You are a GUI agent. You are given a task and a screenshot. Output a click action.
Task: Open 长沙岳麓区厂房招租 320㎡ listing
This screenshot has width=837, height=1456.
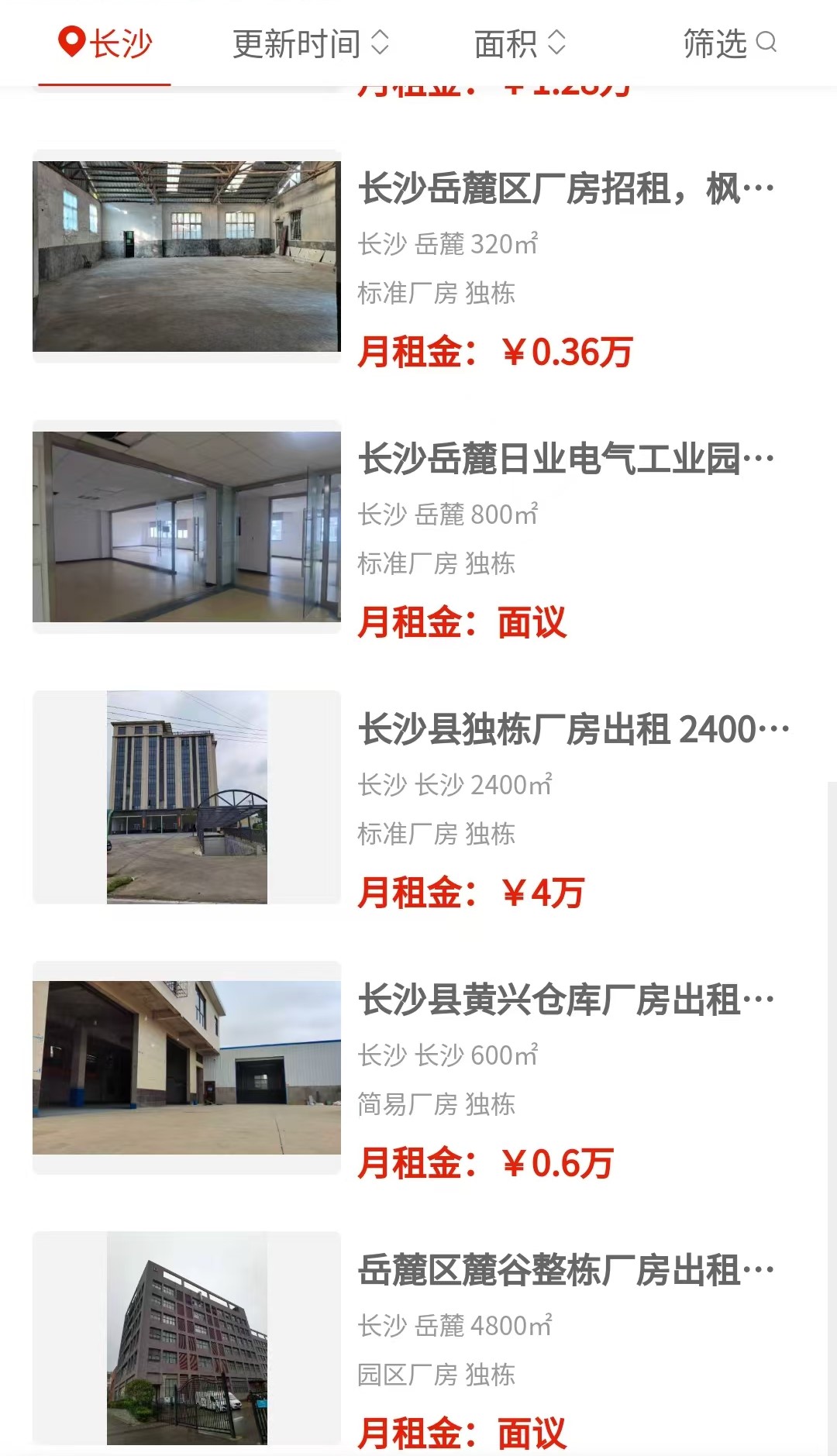click(x=566, y=189)
